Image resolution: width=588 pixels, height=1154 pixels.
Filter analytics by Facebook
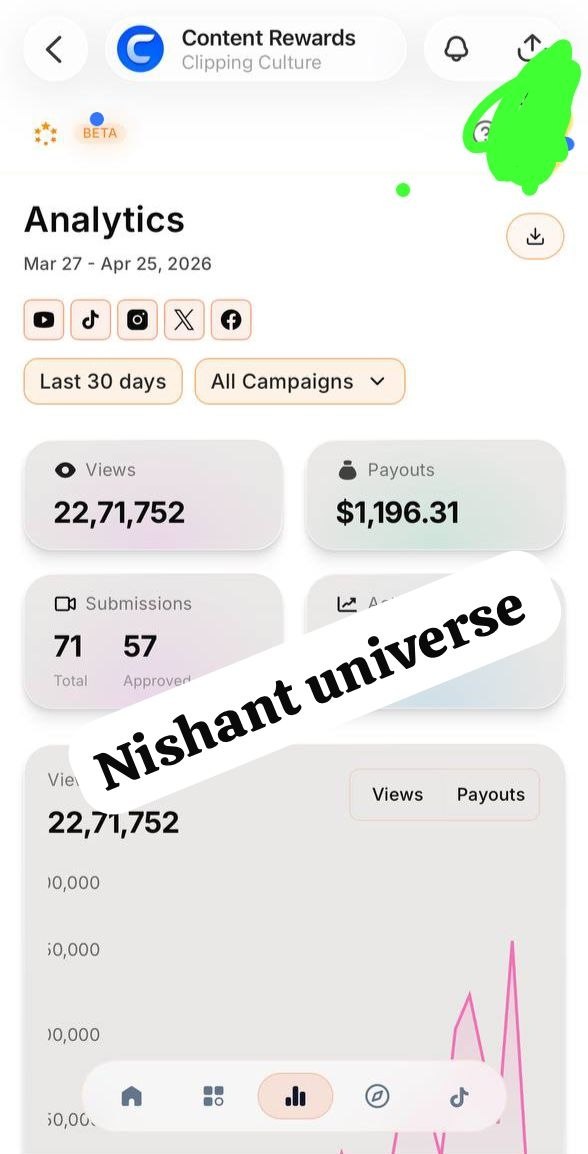pyautogui.click(x=231, y=319)
